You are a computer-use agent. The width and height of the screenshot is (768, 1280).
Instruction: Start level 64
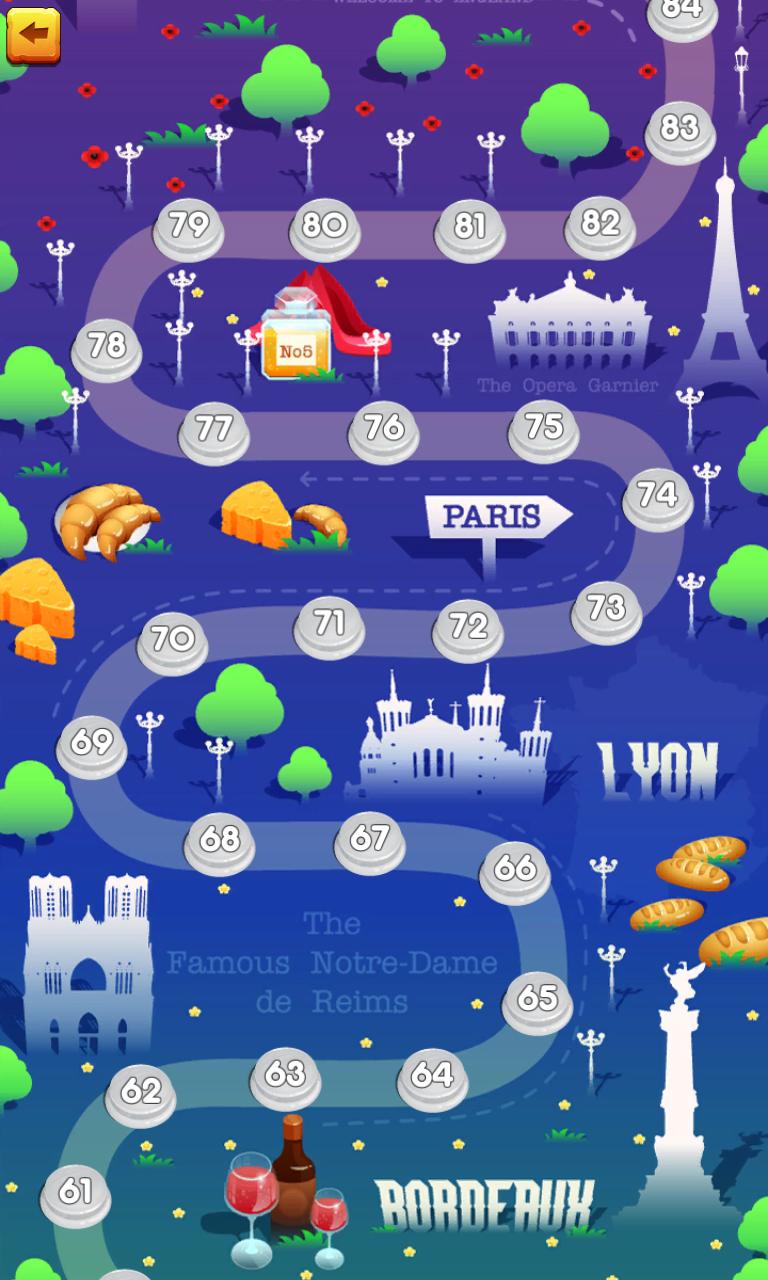point(432,1078)
